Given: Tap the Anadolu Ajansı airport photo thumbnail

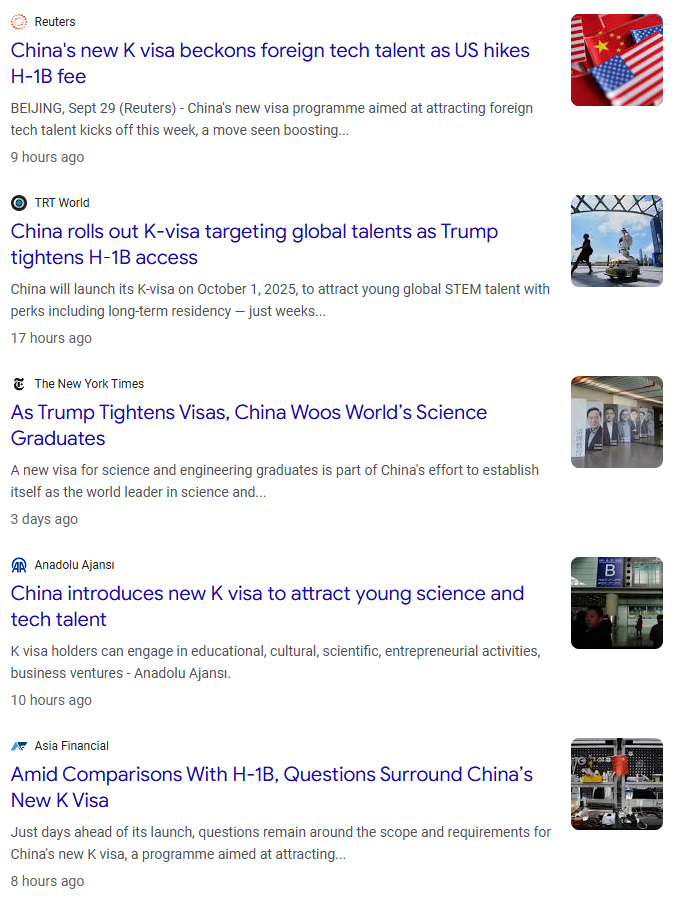Looking at the screenshot, I should click(x=616, y=603).
